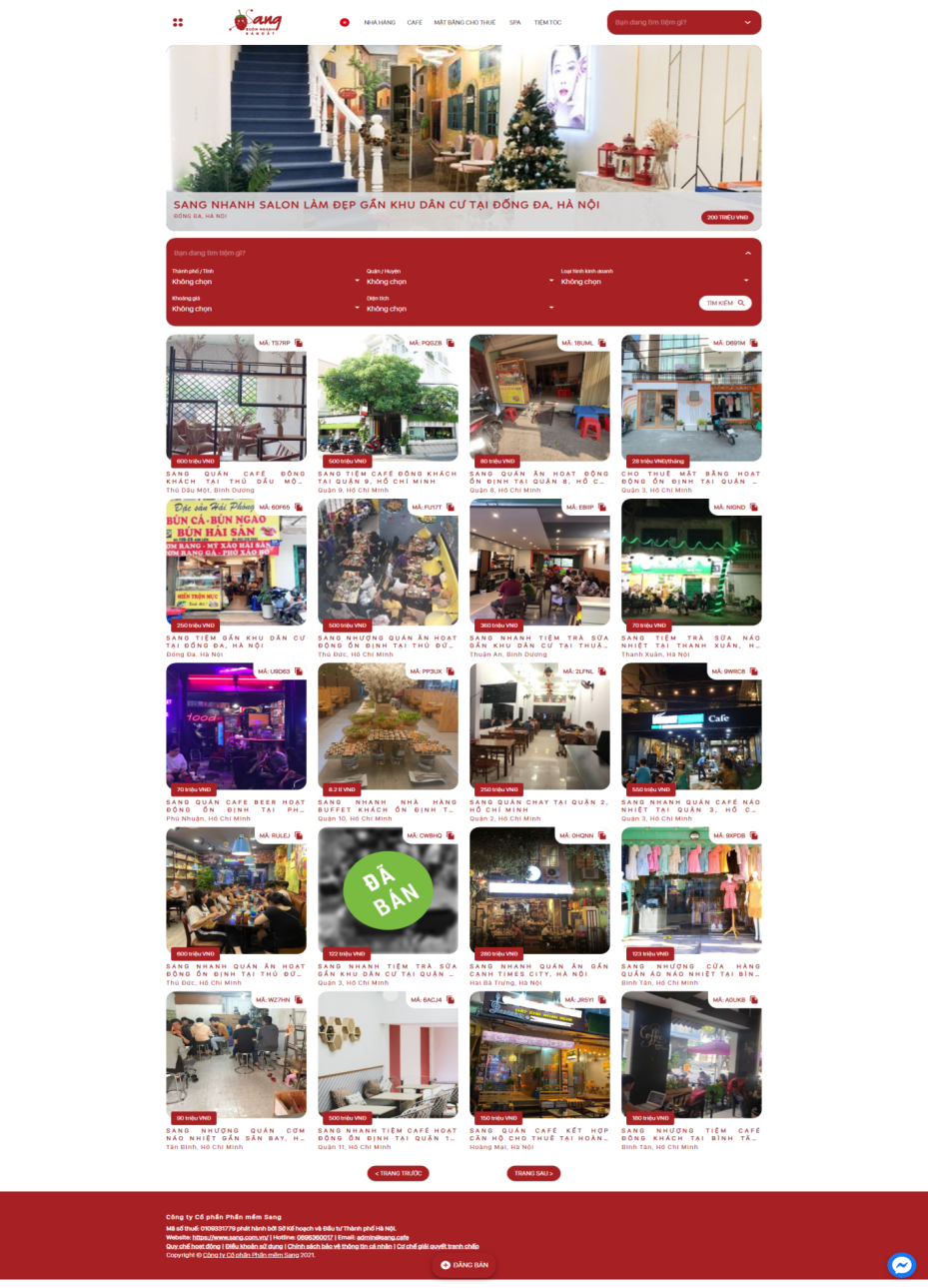Go back to Trang Trước page
The height and width of the screenshot is (1288, 928).
(x=399, y=1173)
